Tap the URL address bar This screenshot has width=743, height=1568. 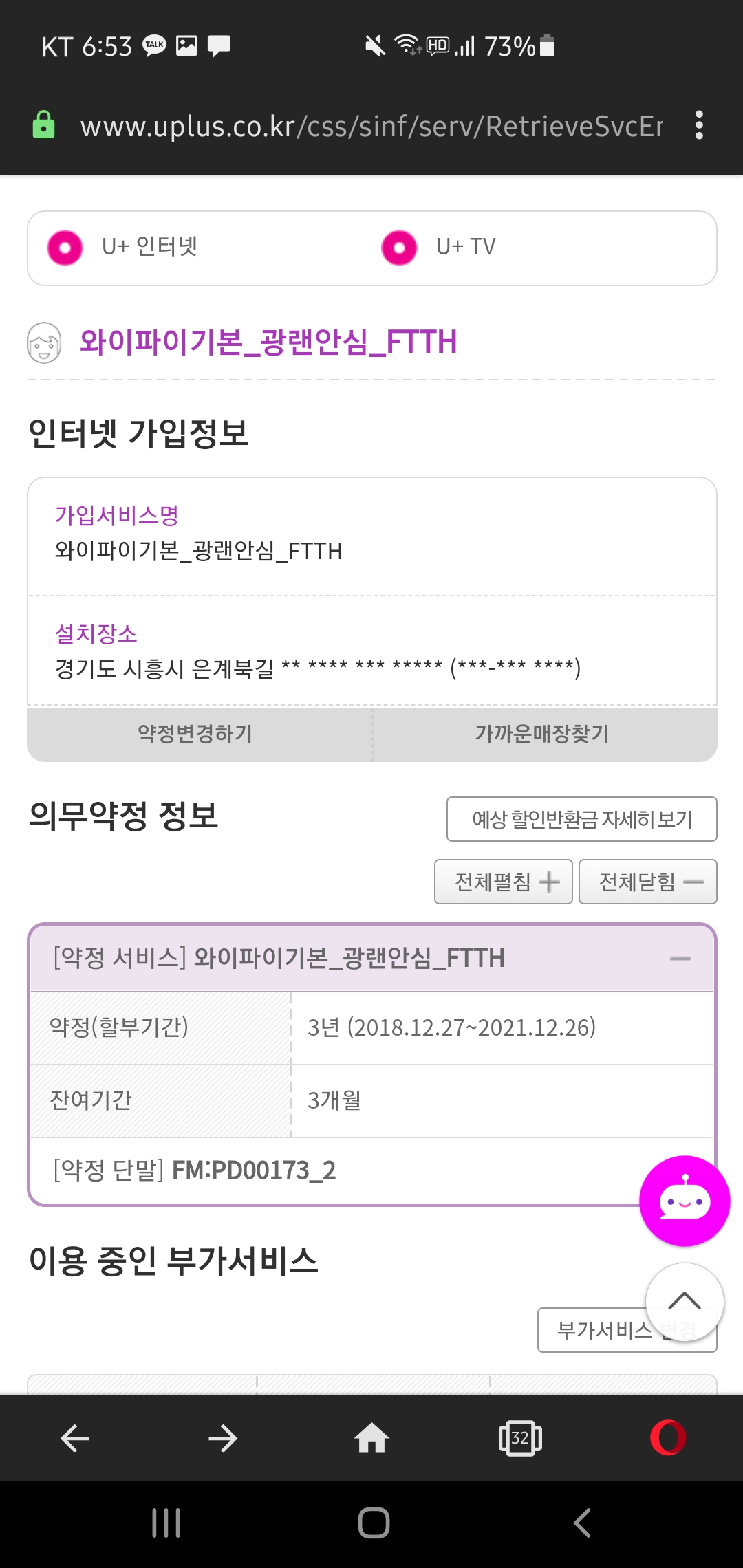[371, 127]
